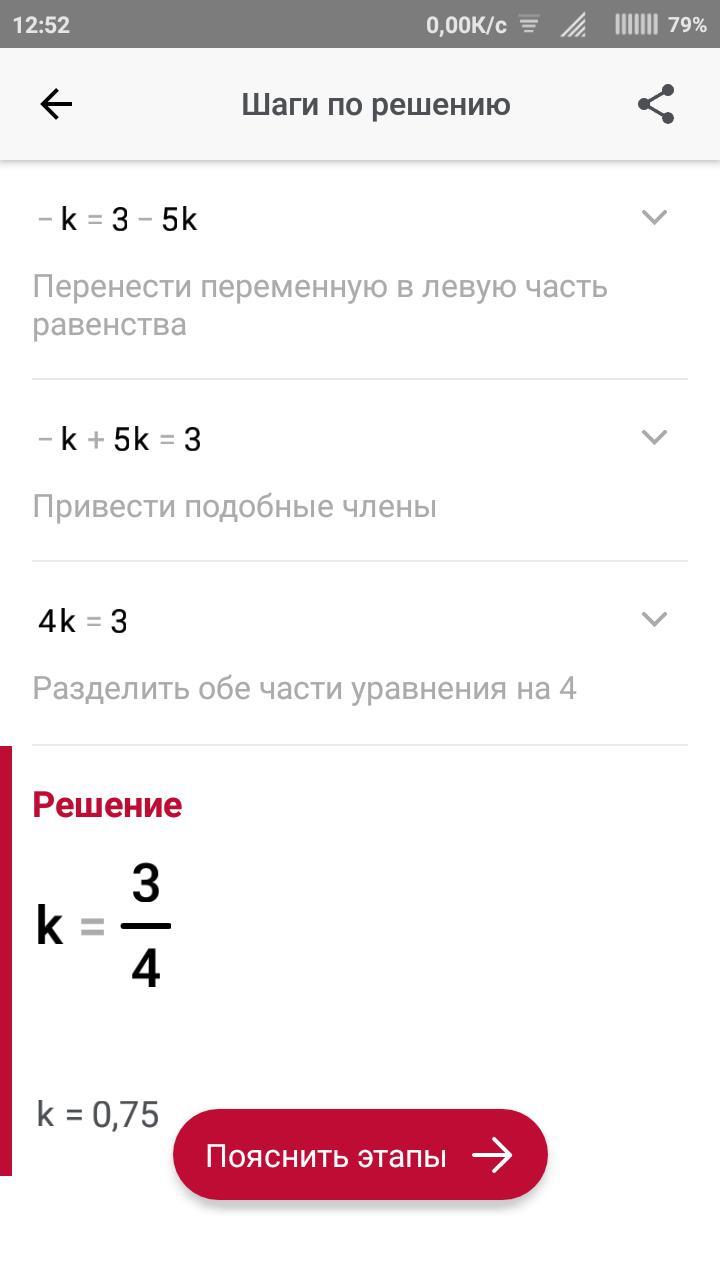This screenshot has width=720, height=1280.
Task: Go back using the arrow icon
Action: click(x=56, y=104)
